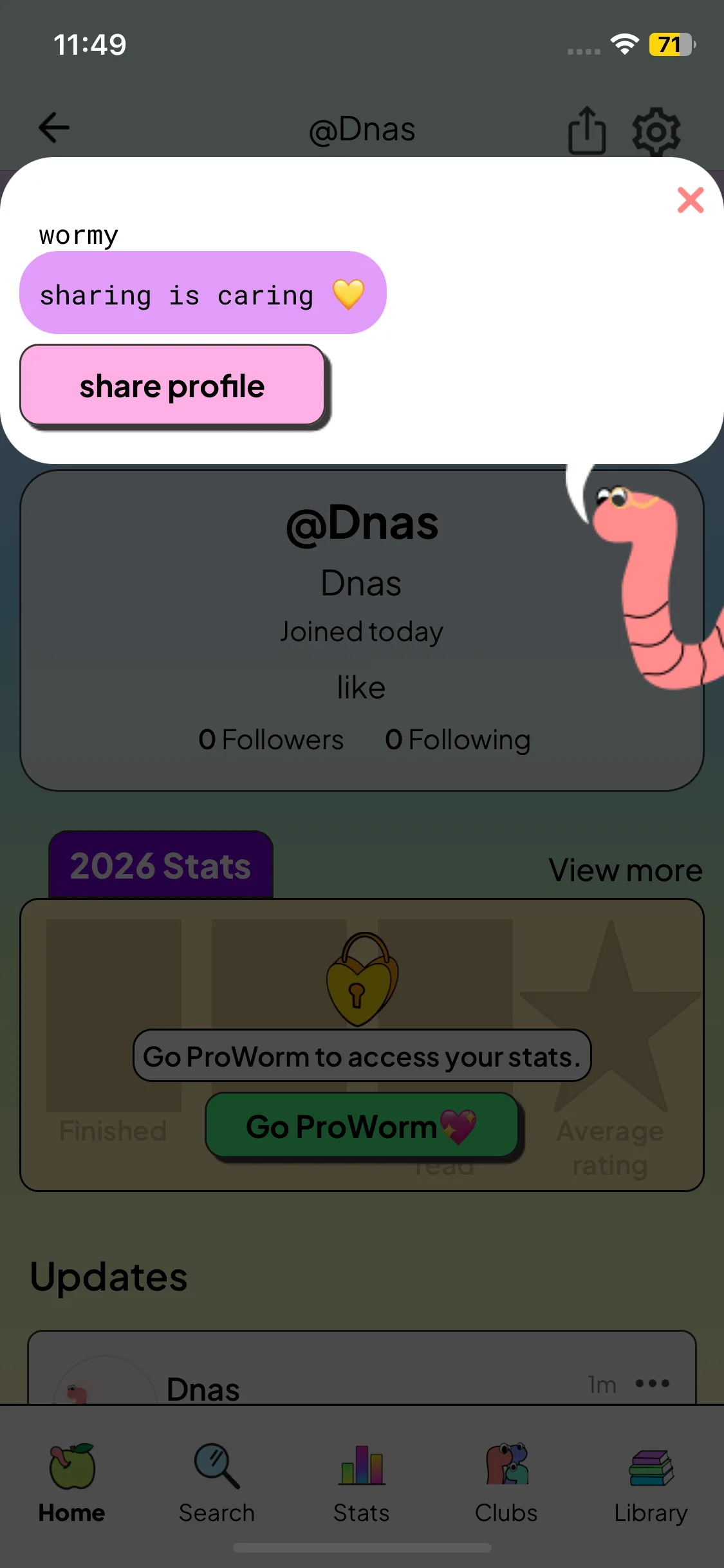Open the share icon in the top bar

coord(587,130)
